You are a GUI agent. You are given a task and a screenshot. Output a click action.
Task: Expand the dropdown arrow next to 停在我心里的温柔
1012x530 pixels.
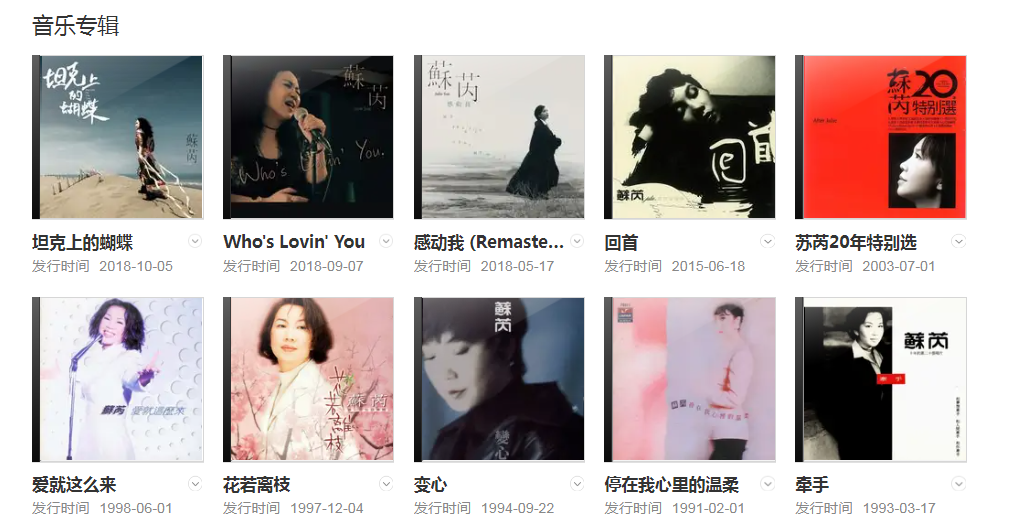tap(768, 484)
